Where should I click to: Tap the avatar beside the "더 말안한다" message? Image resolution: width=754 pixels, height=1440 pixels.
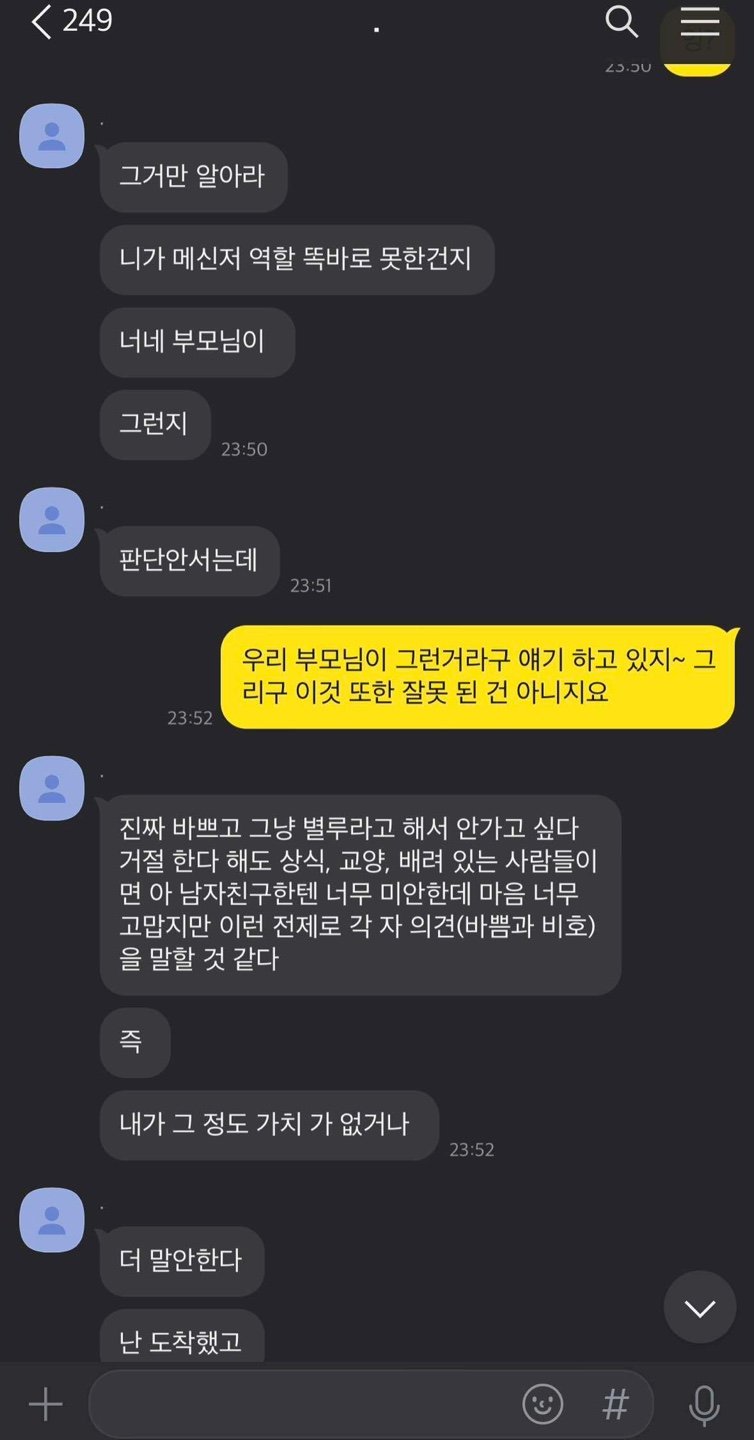click(52, 1220)
